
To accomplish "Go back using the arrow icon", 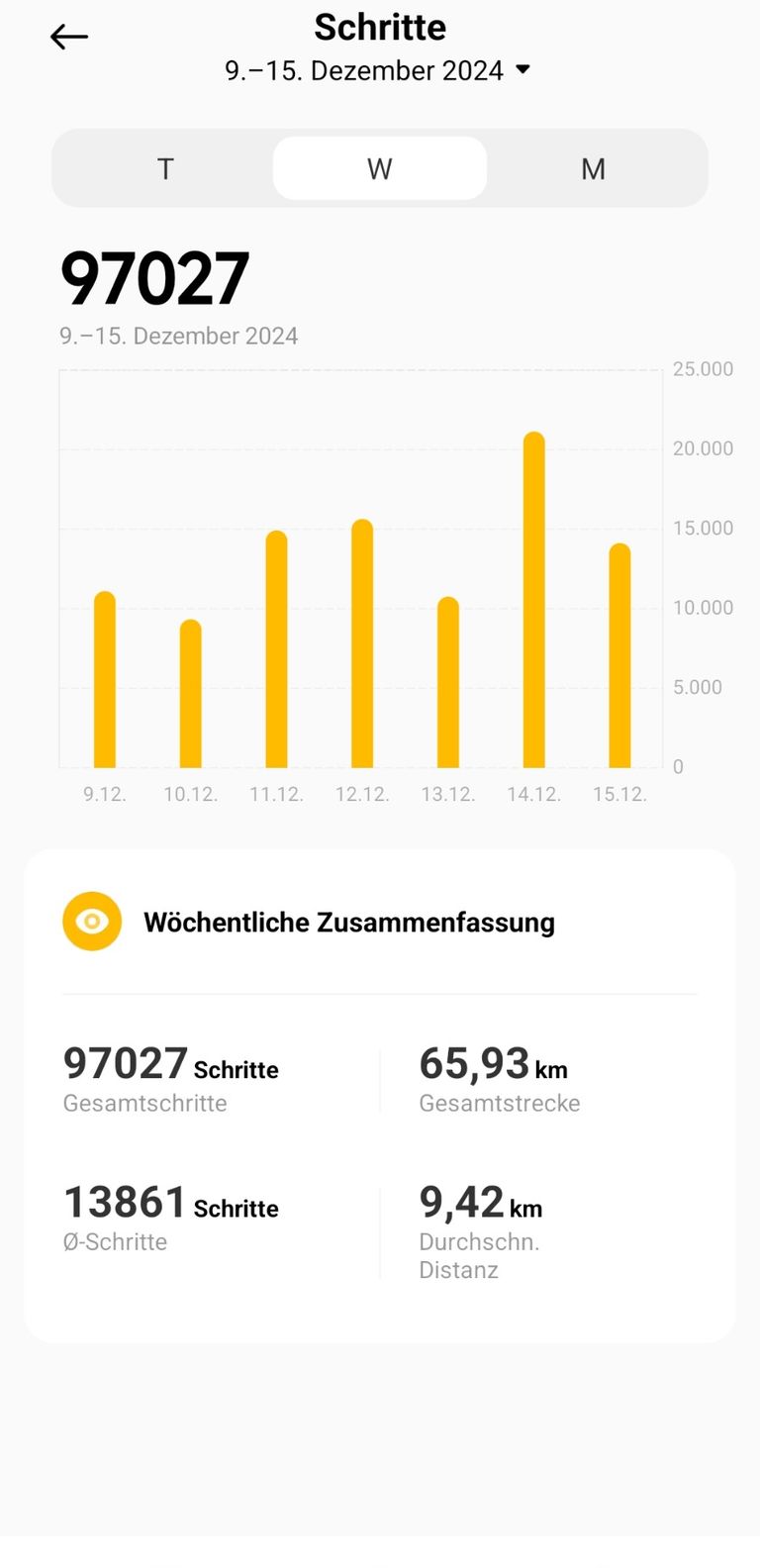I will pos(69,38).
